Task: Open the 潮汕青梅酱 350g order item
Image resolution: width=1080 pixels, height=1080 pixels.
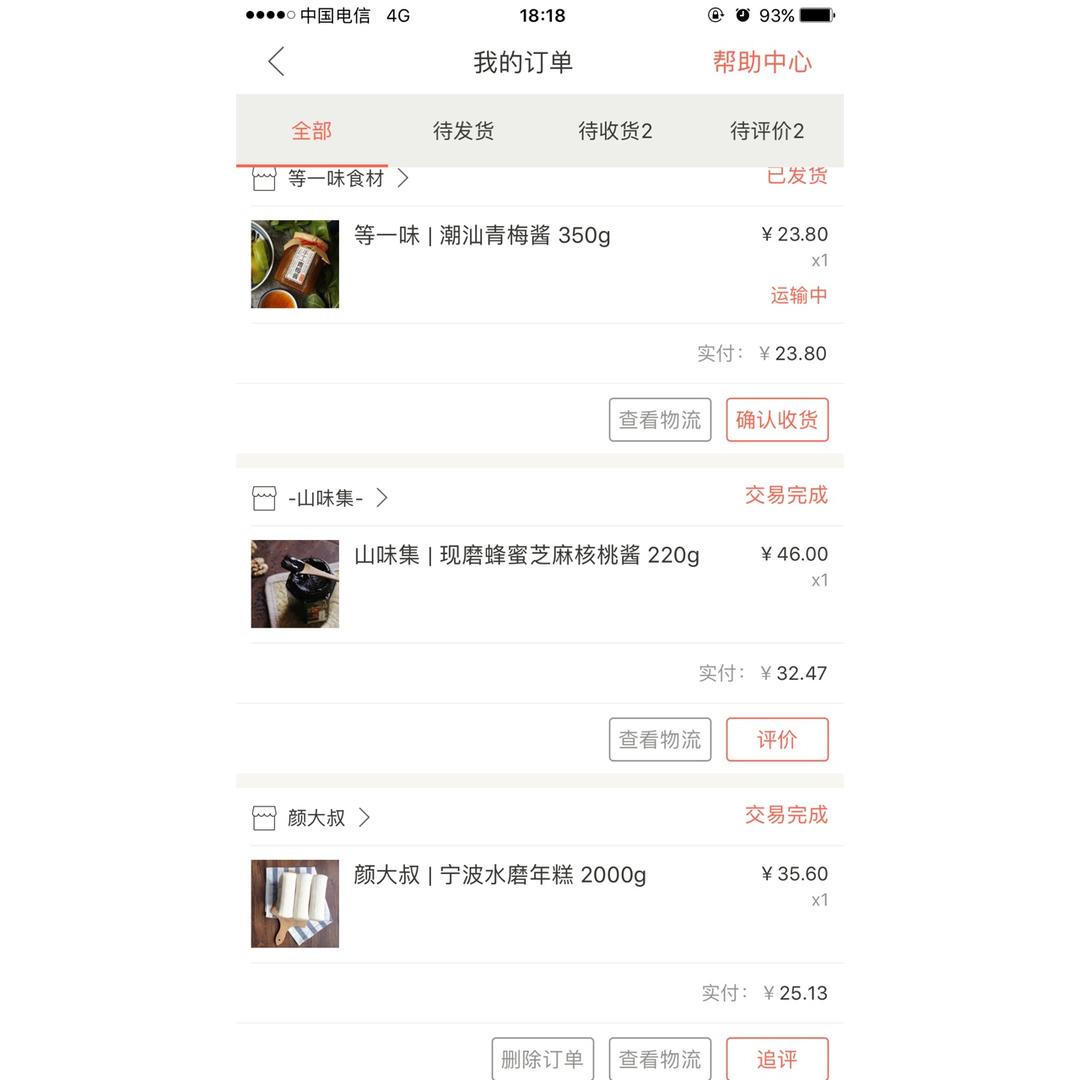Action: coord(482,236)
